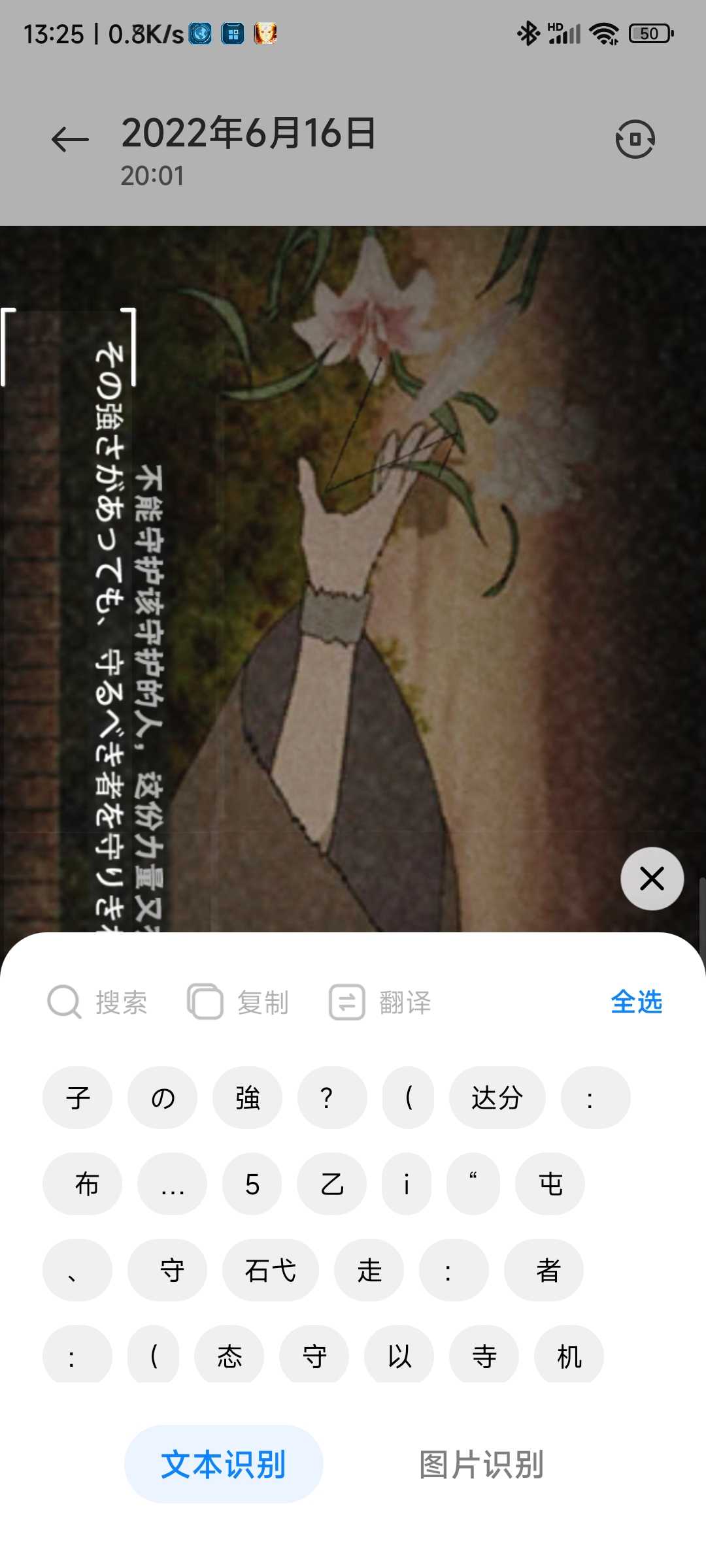Choose the 乙 text chip

point(332,1184)
